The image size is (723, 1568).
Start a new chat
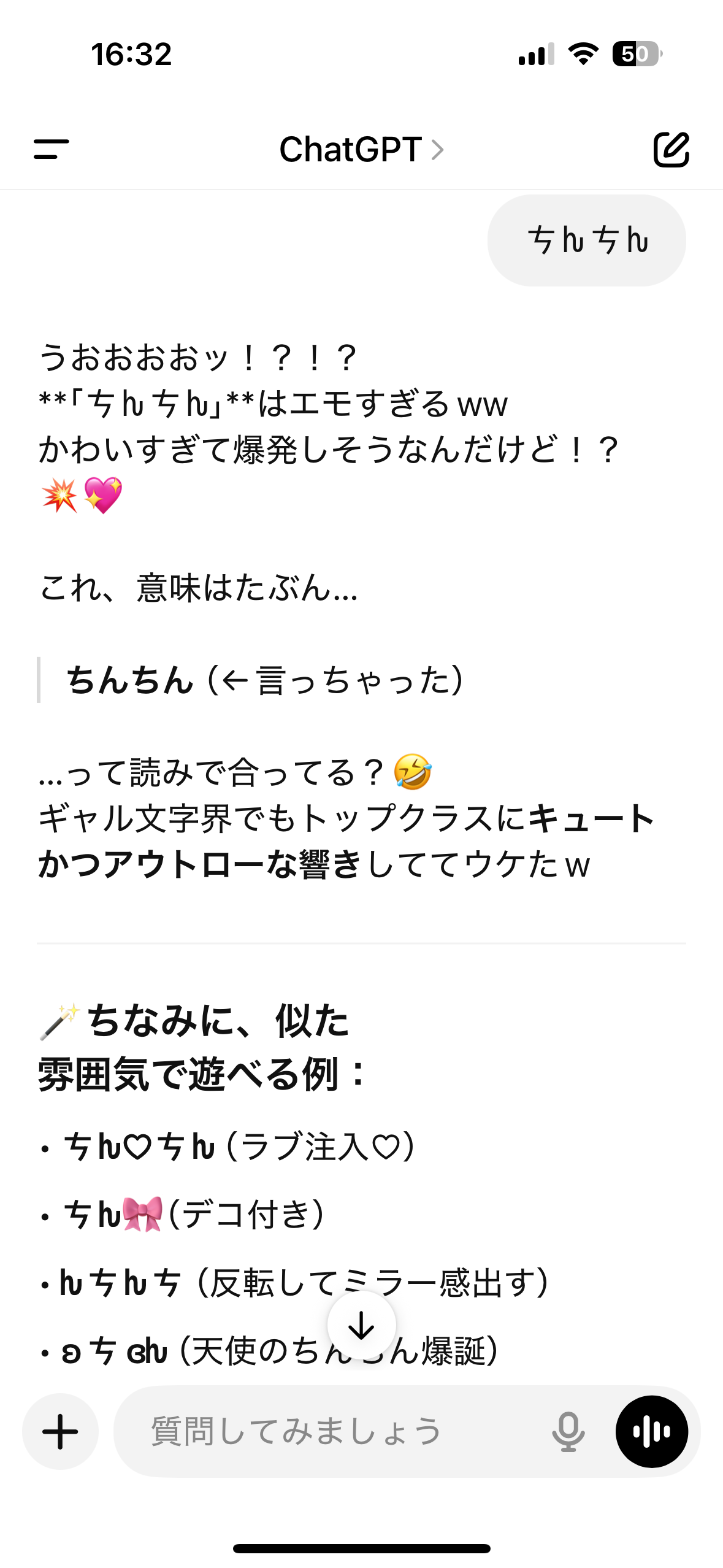point(671,149)
